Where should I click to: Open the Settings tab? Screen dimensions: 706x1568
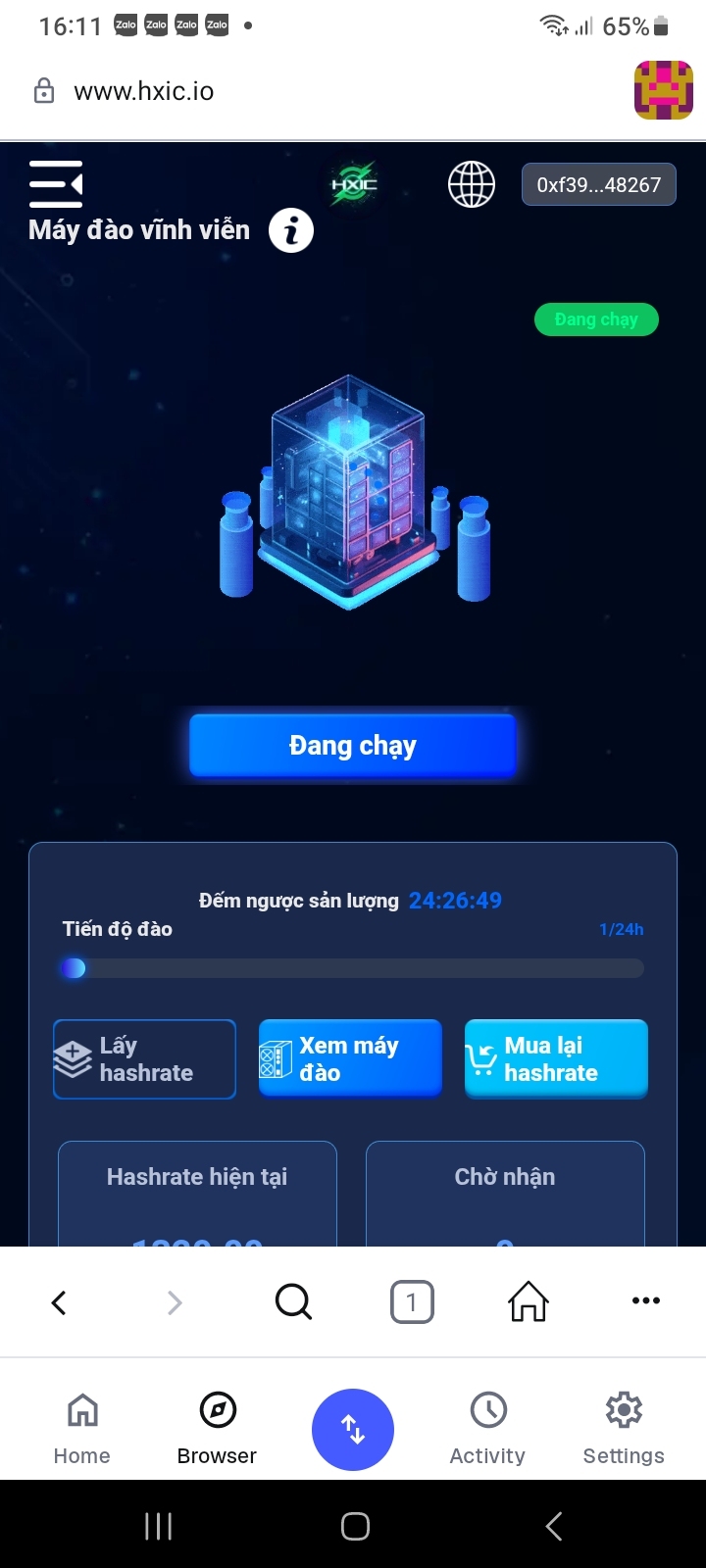(624, 1429)
